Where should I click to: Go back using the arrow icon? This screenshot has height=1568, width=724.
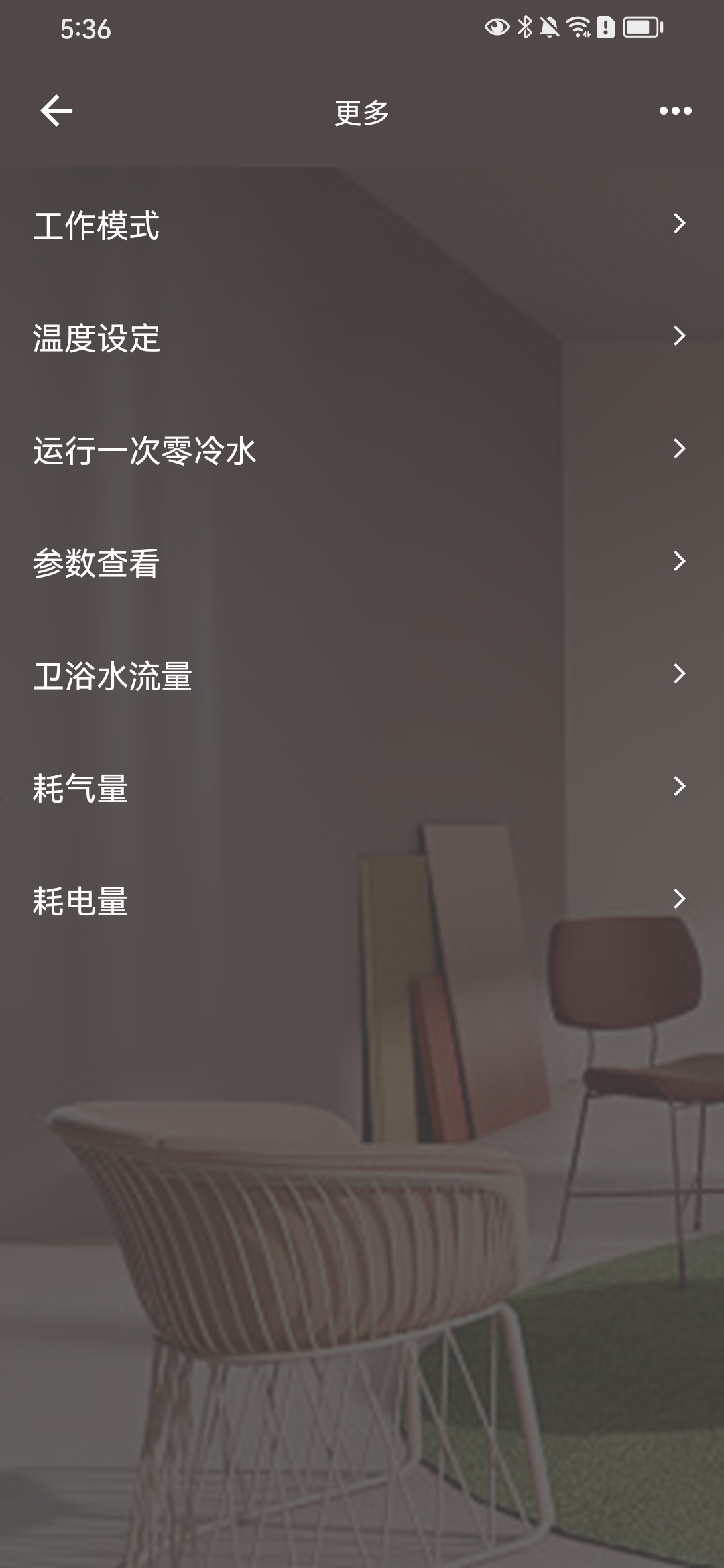pyautogui.click(x=56, y=111)
